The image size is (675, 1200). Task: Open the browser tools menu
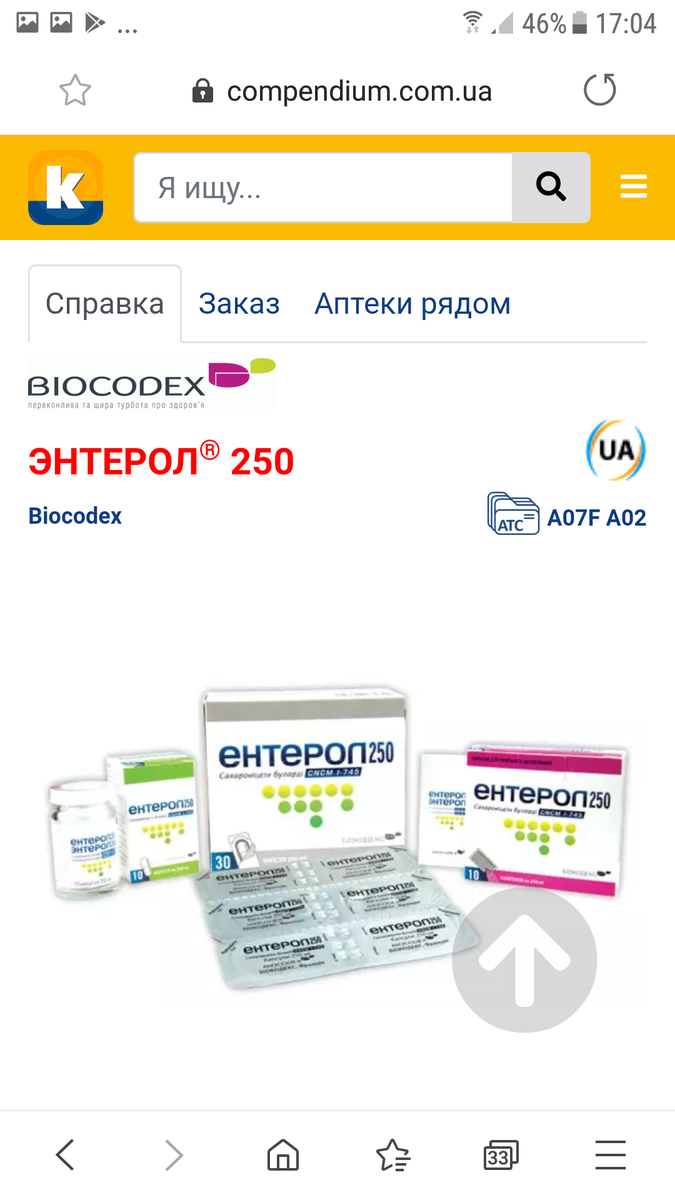point(610,1155)
